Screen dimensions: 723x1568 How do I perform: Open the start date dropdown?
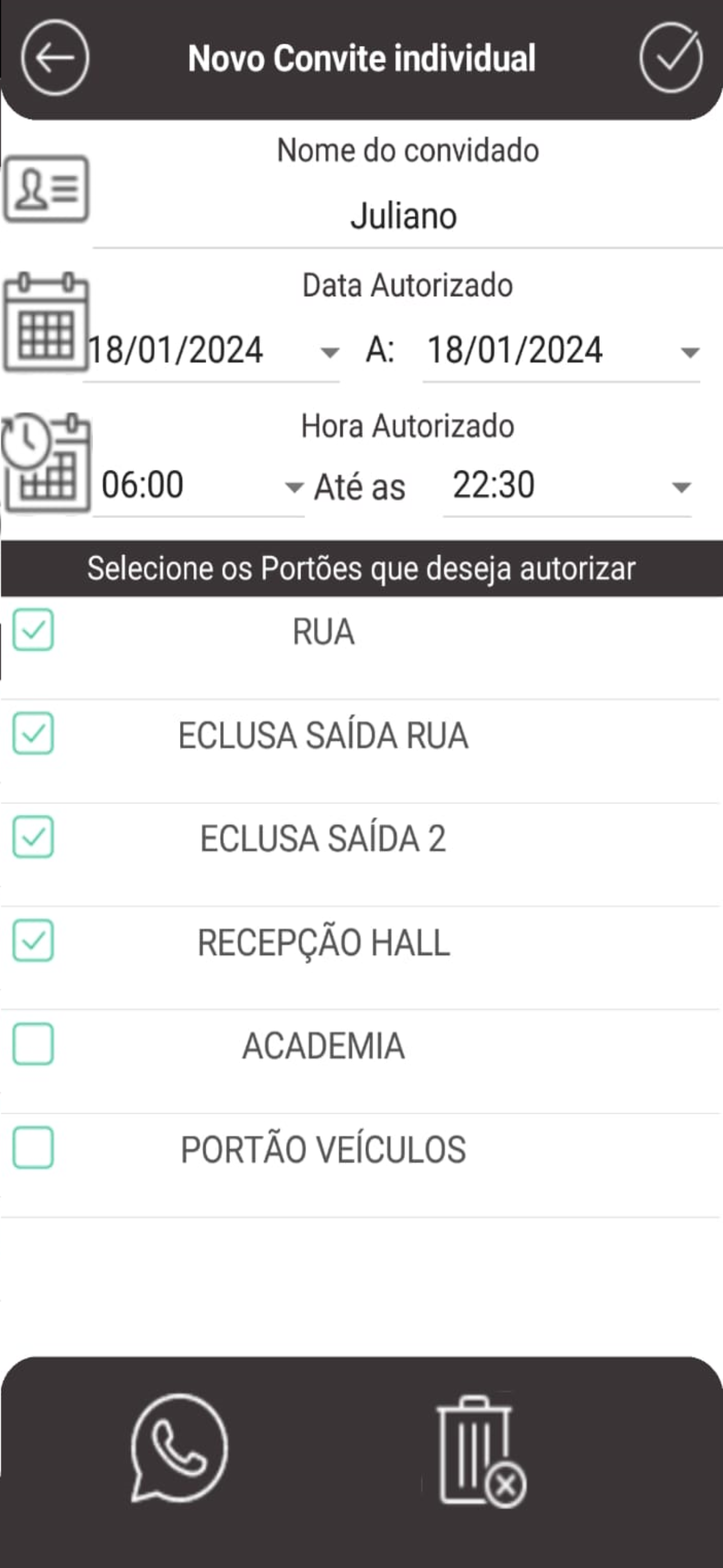[211, 351]
